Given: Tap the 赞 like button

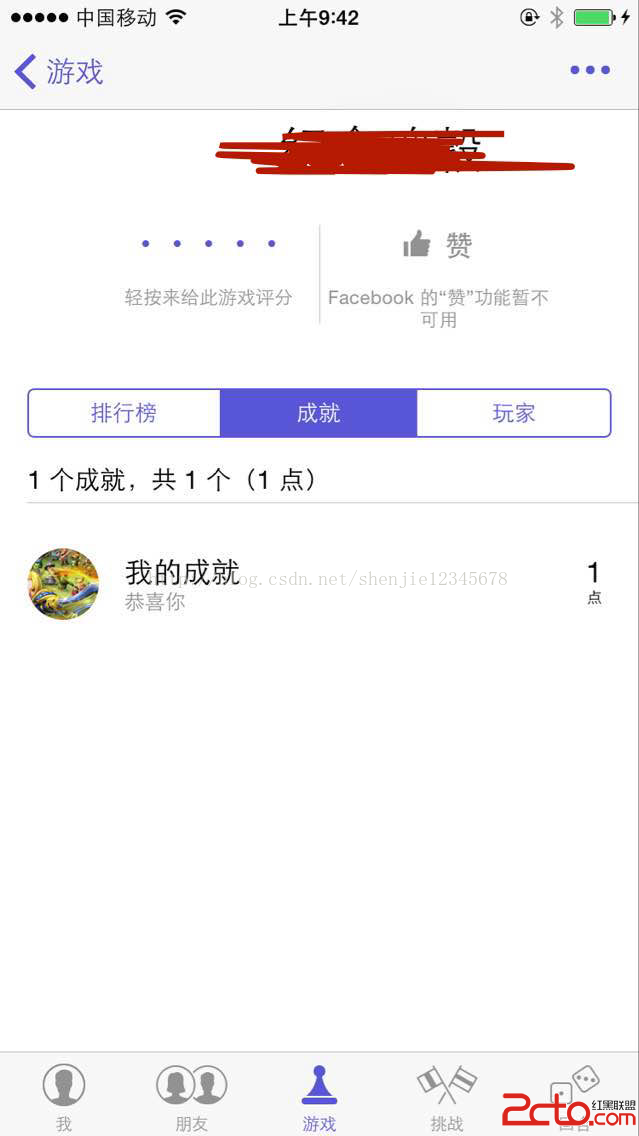Looking at the screenshot, I should click(x=437, y=245).
